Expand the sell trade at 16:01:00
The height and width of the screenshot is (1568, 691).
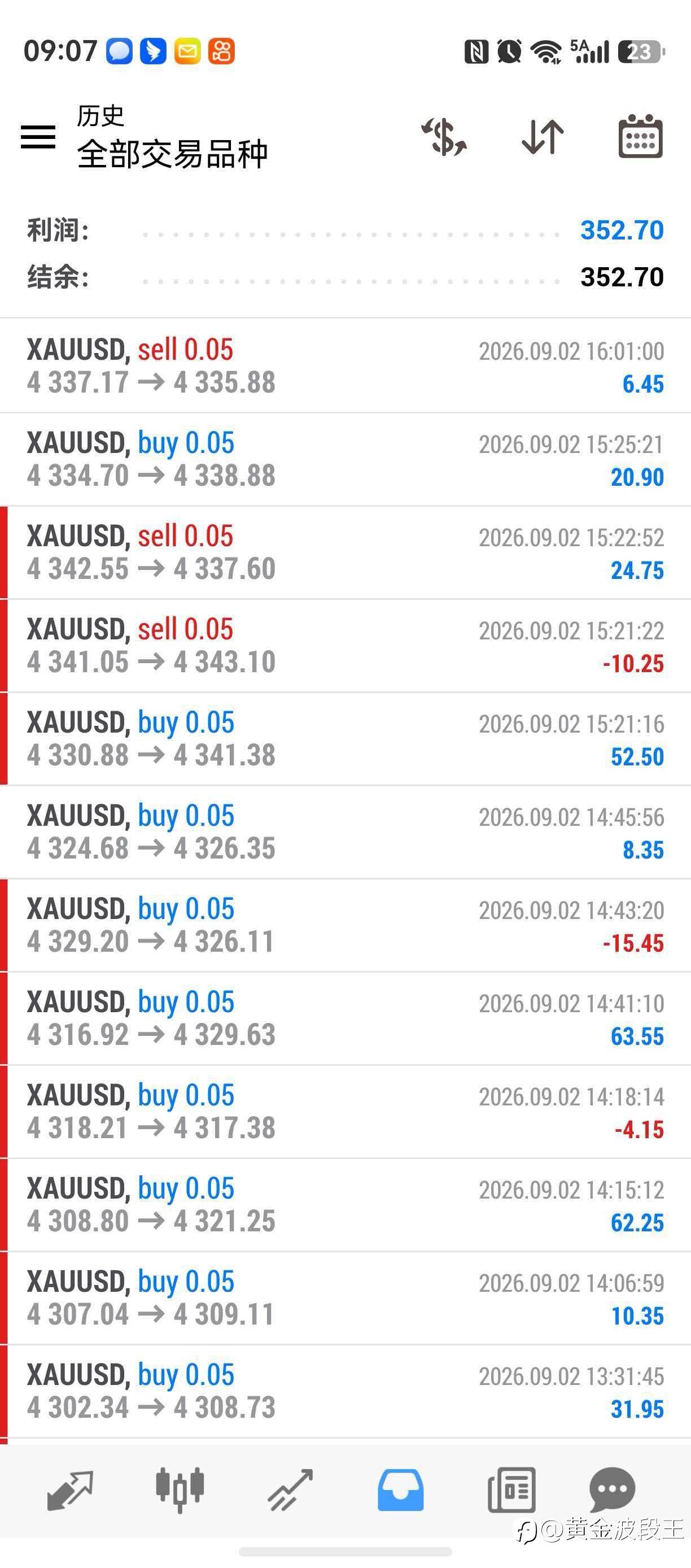click(345, 366)
